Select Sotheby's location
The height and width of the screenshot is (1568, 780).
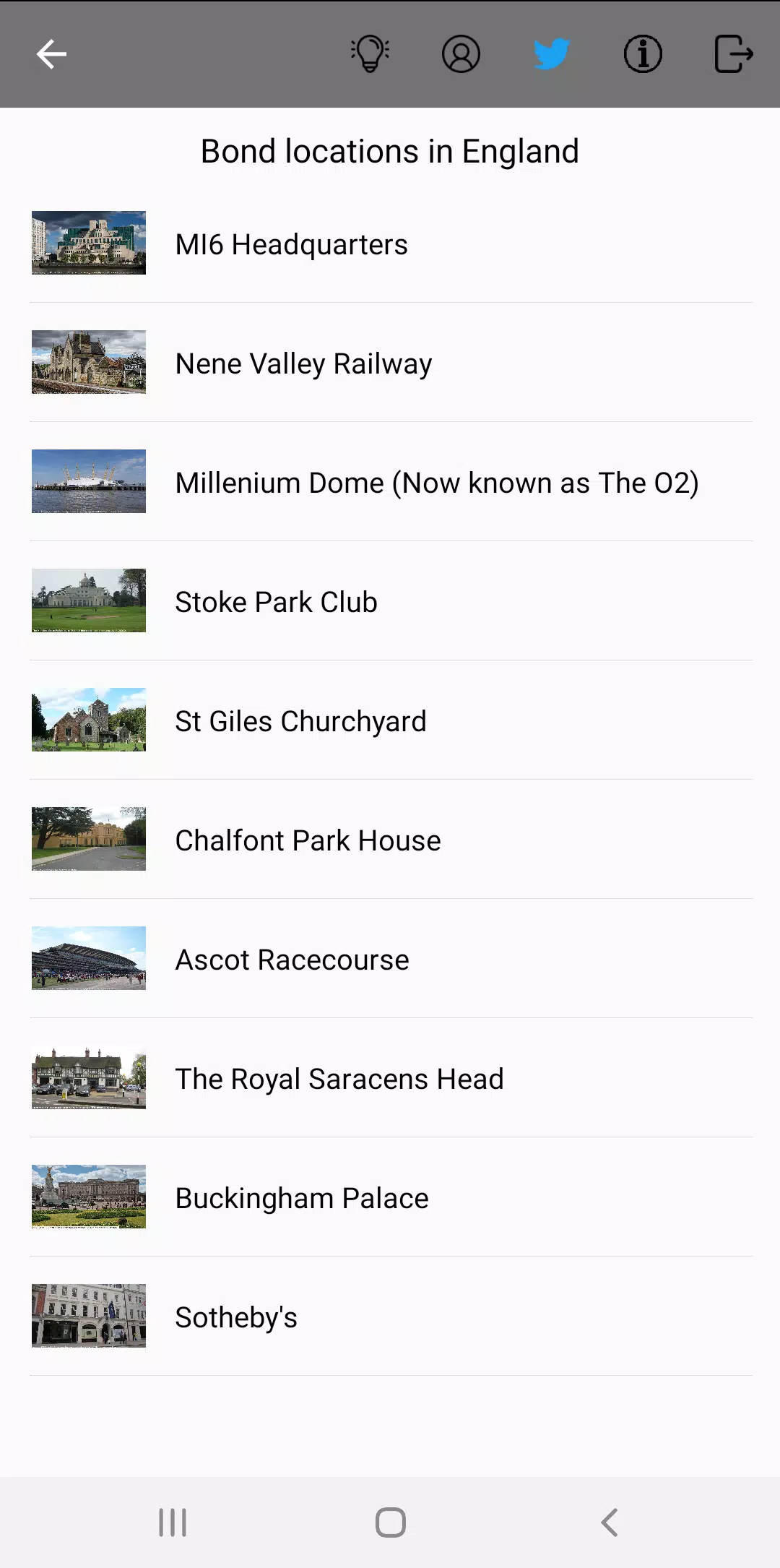pyautogui.click(x=391, y=1317)
